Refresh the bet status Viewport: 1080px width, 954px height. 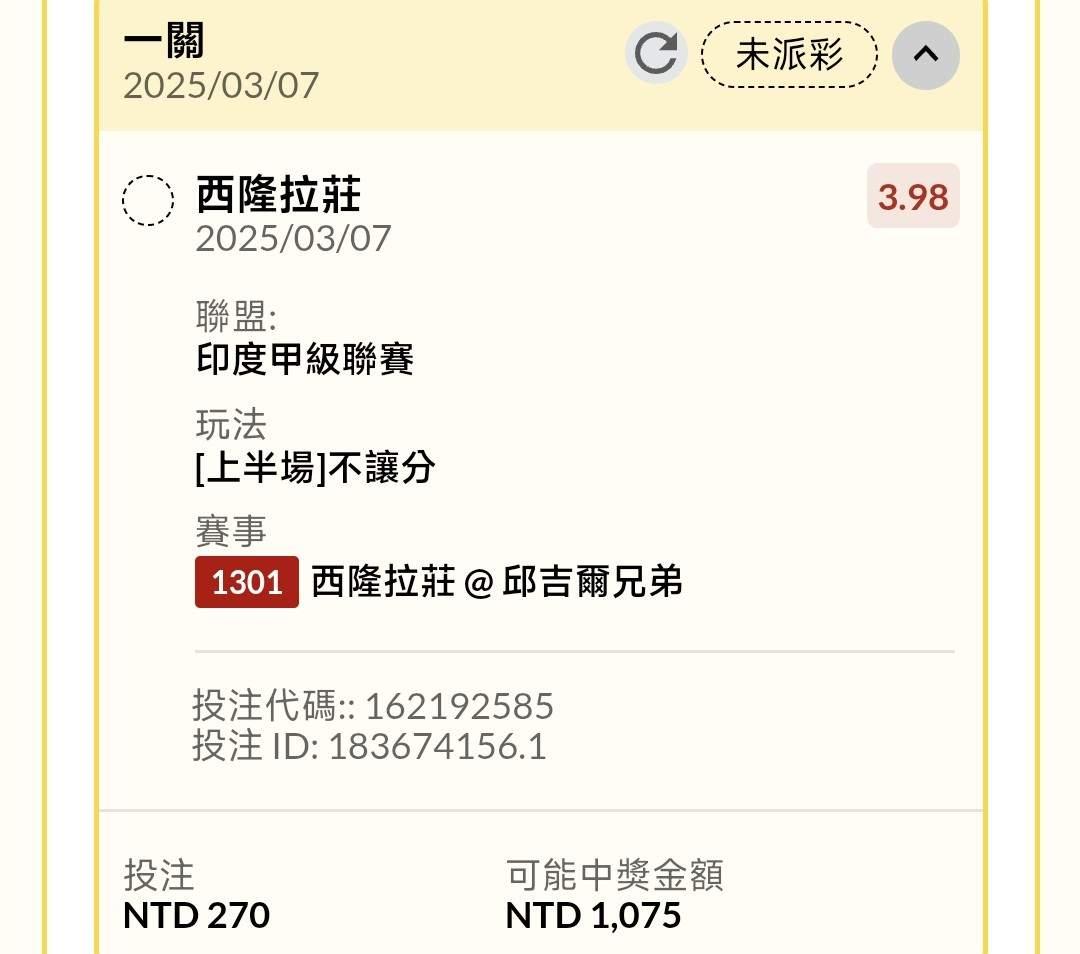click(656, 54)
